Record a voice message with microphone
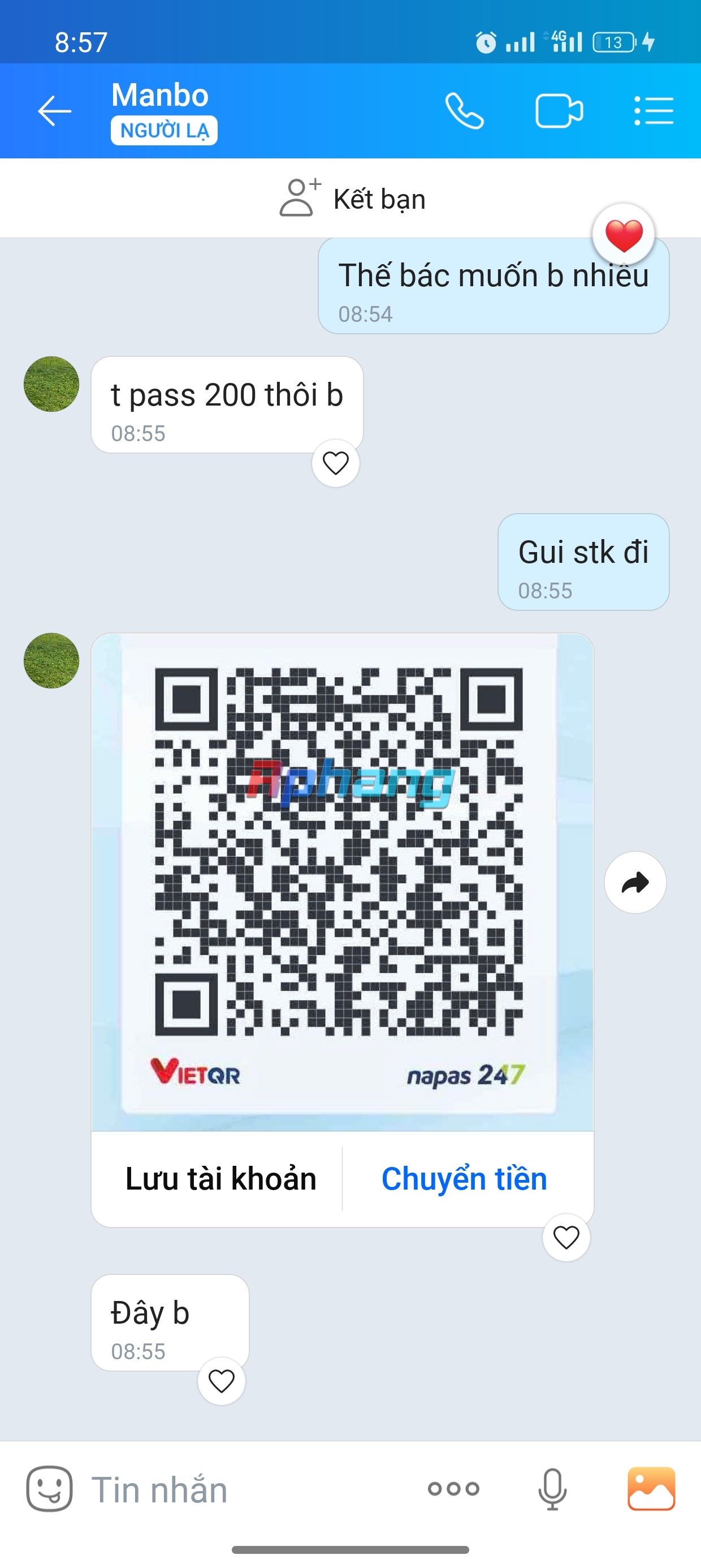This screenshot has width=701, height=1568. 552,1489
